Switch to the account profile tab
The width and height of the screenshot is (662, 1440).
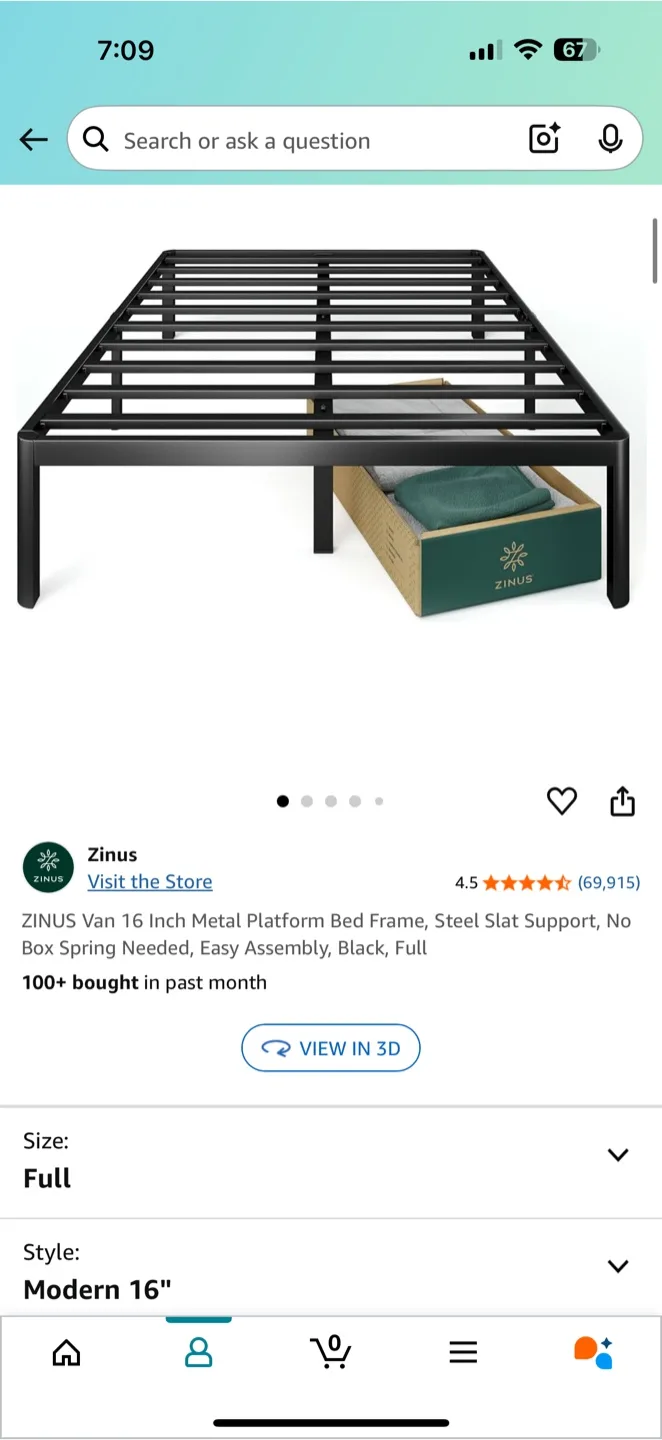199,1353
